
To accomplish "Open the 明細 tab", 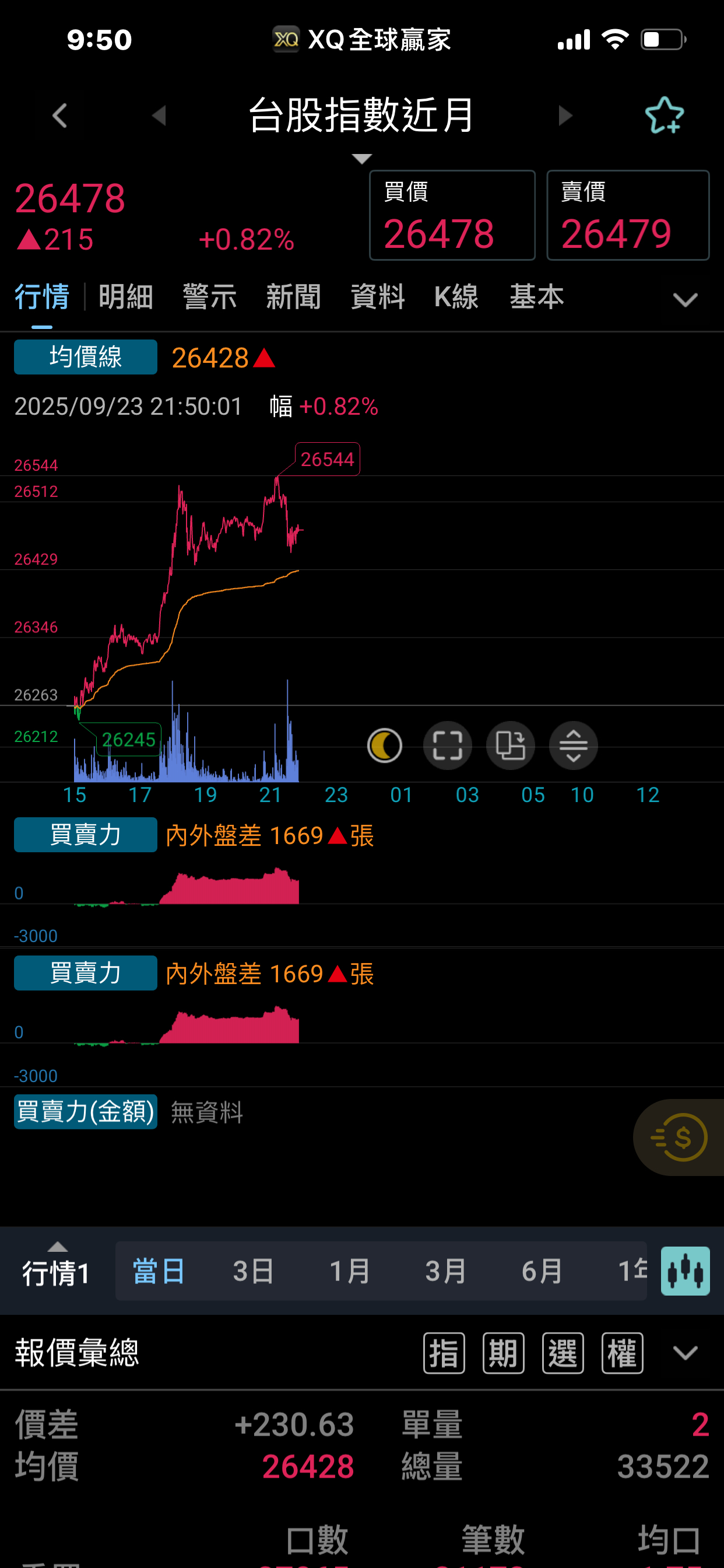I will pos(125,297).
